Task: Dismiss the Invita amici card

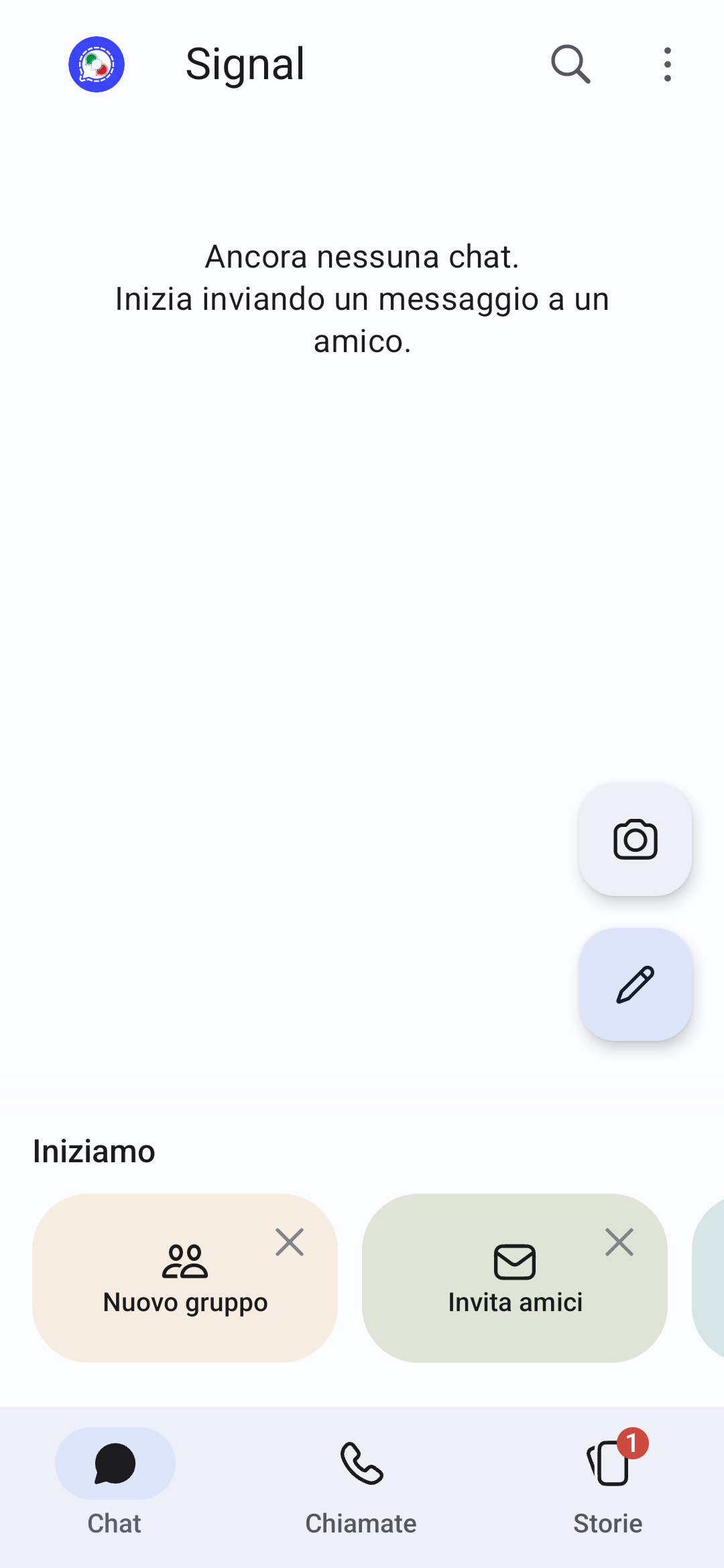Action: [619, 1242]
